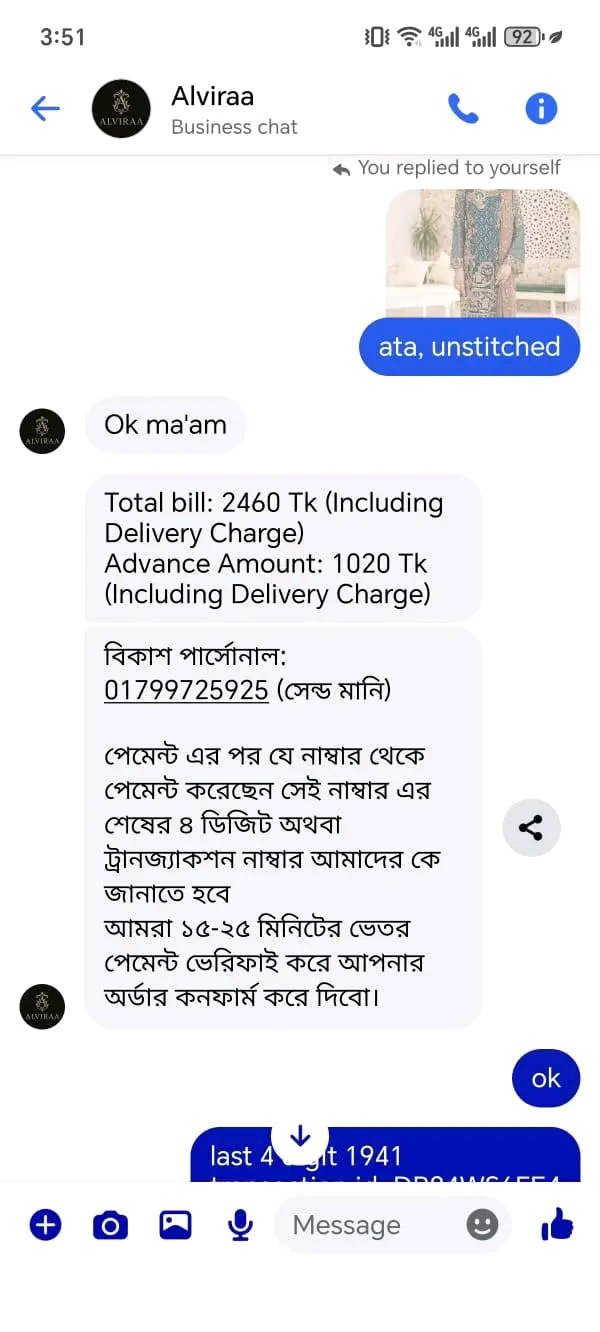
Task: Pick an image from the gallery
Action: [x=175, y=1225]
